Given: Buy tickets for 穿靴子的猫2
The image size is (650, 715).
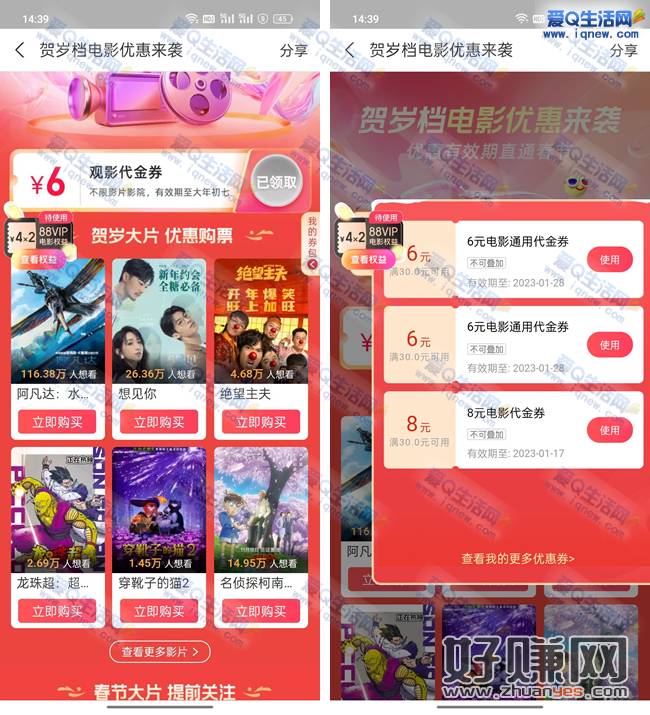Looking at the screenshot, I should pyautogui.click(x=159, y=611).
